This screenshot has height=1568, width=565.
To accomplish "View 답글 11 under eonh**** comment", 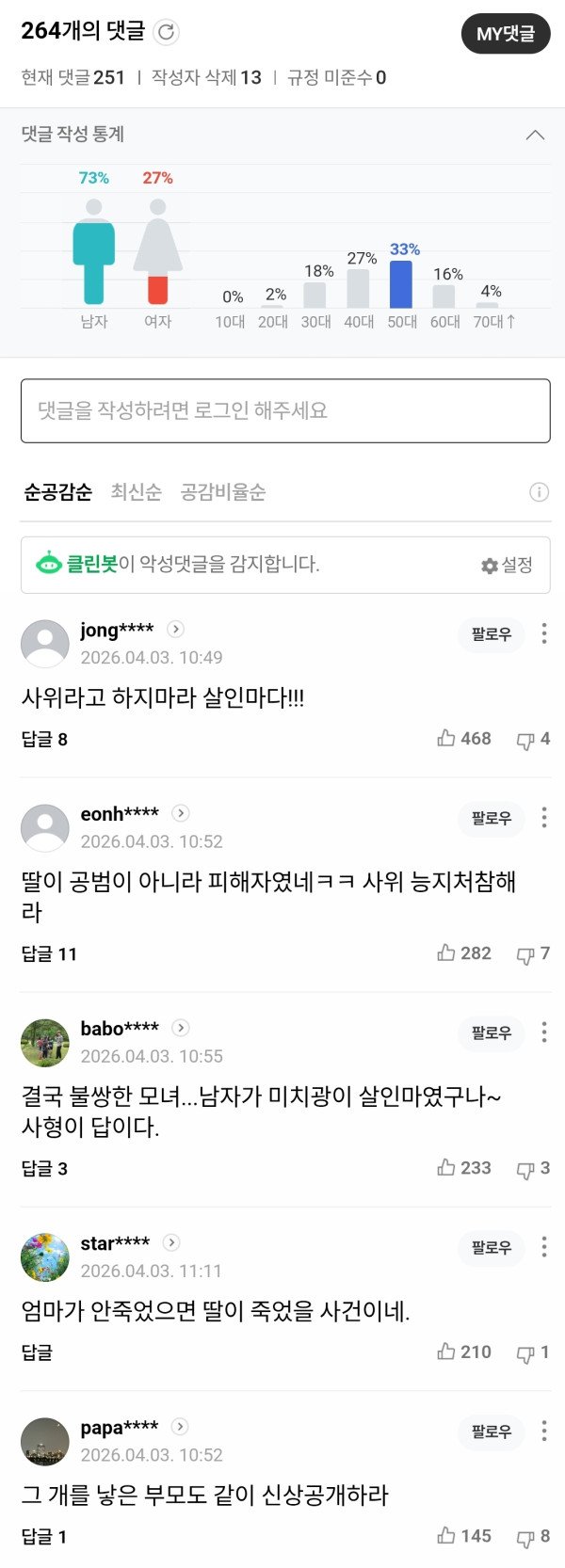I will tap(49, 953).
